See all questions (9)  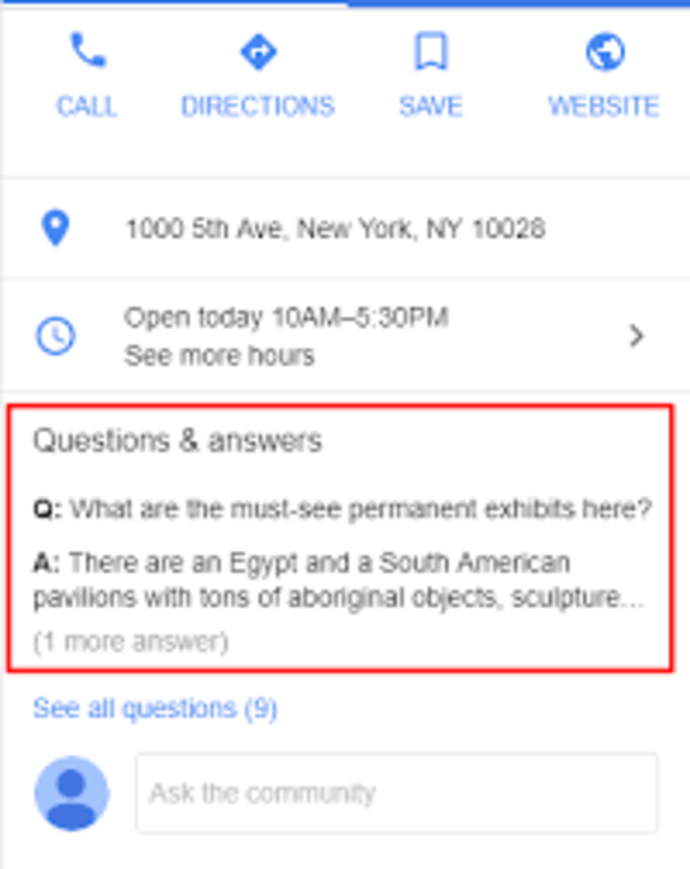click(155, 709)
